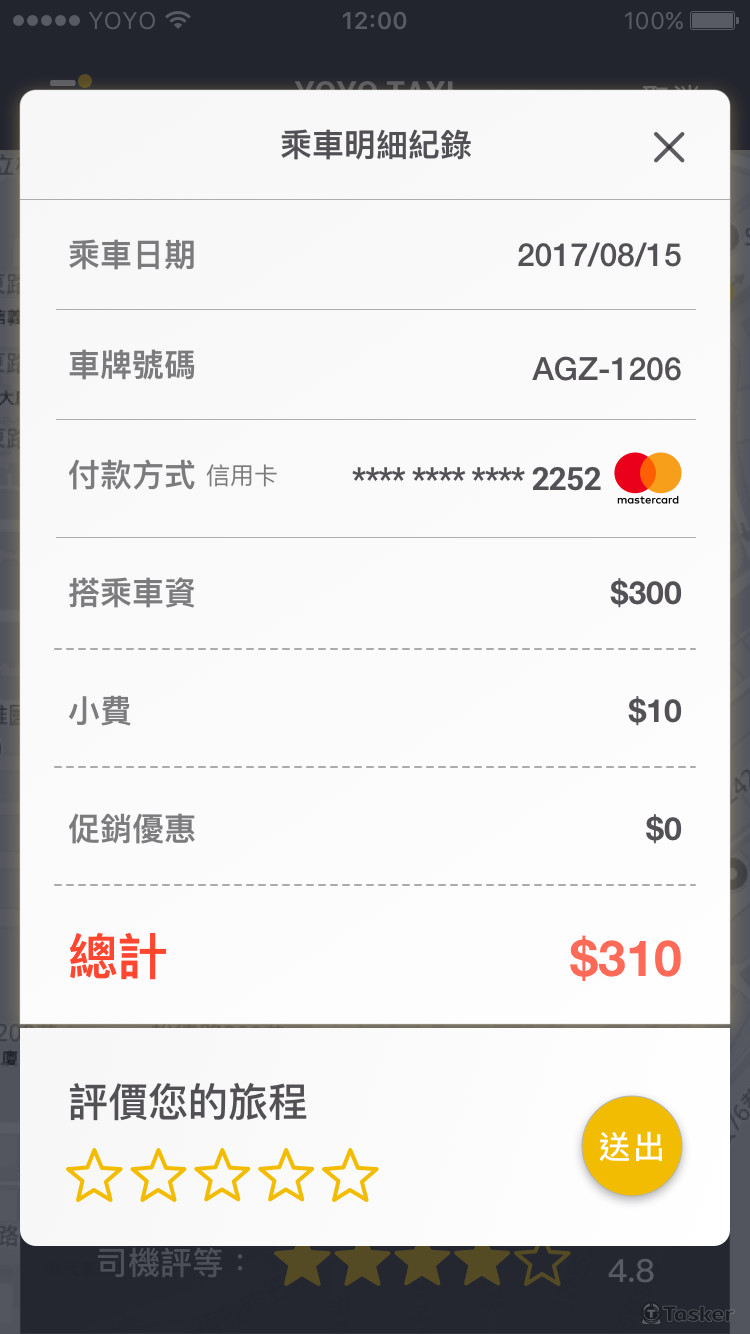
Task: Close the 乘車明細紀錄 dialog
Action: [668, 147]
